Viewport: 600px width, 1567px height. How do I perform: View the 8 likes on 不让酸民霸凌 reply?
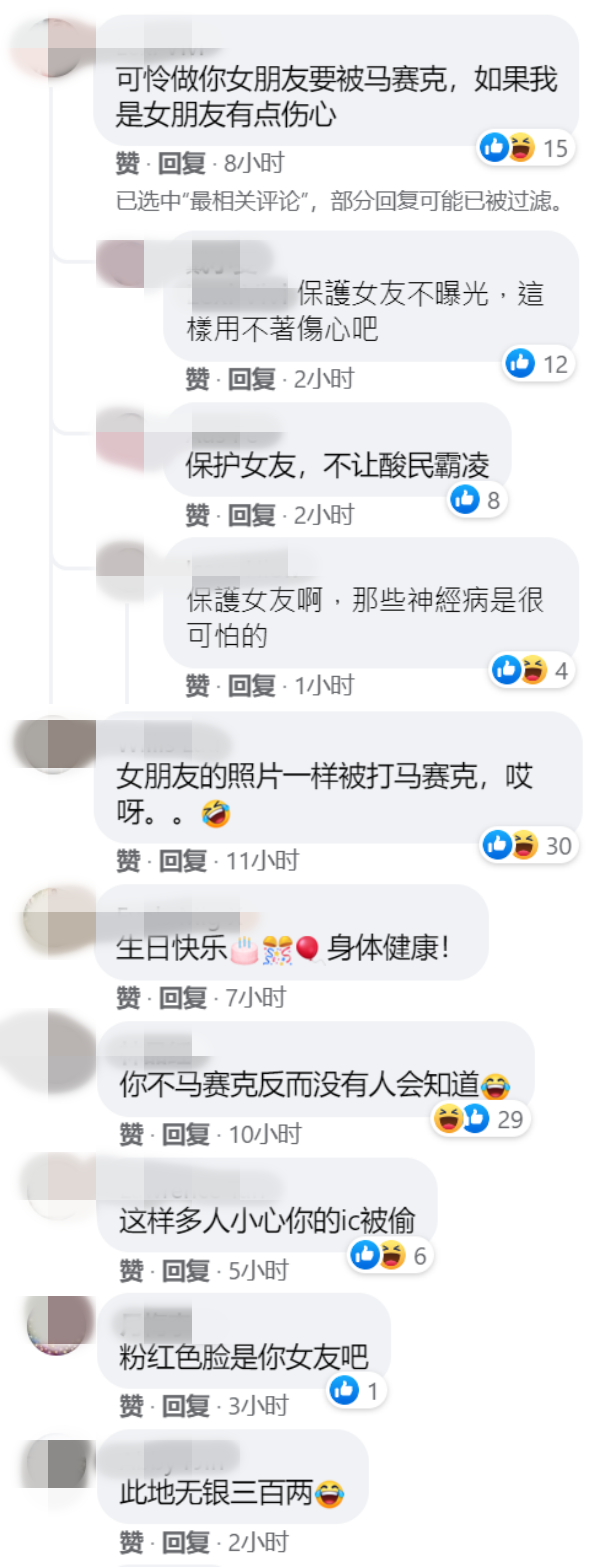[476, 500]
